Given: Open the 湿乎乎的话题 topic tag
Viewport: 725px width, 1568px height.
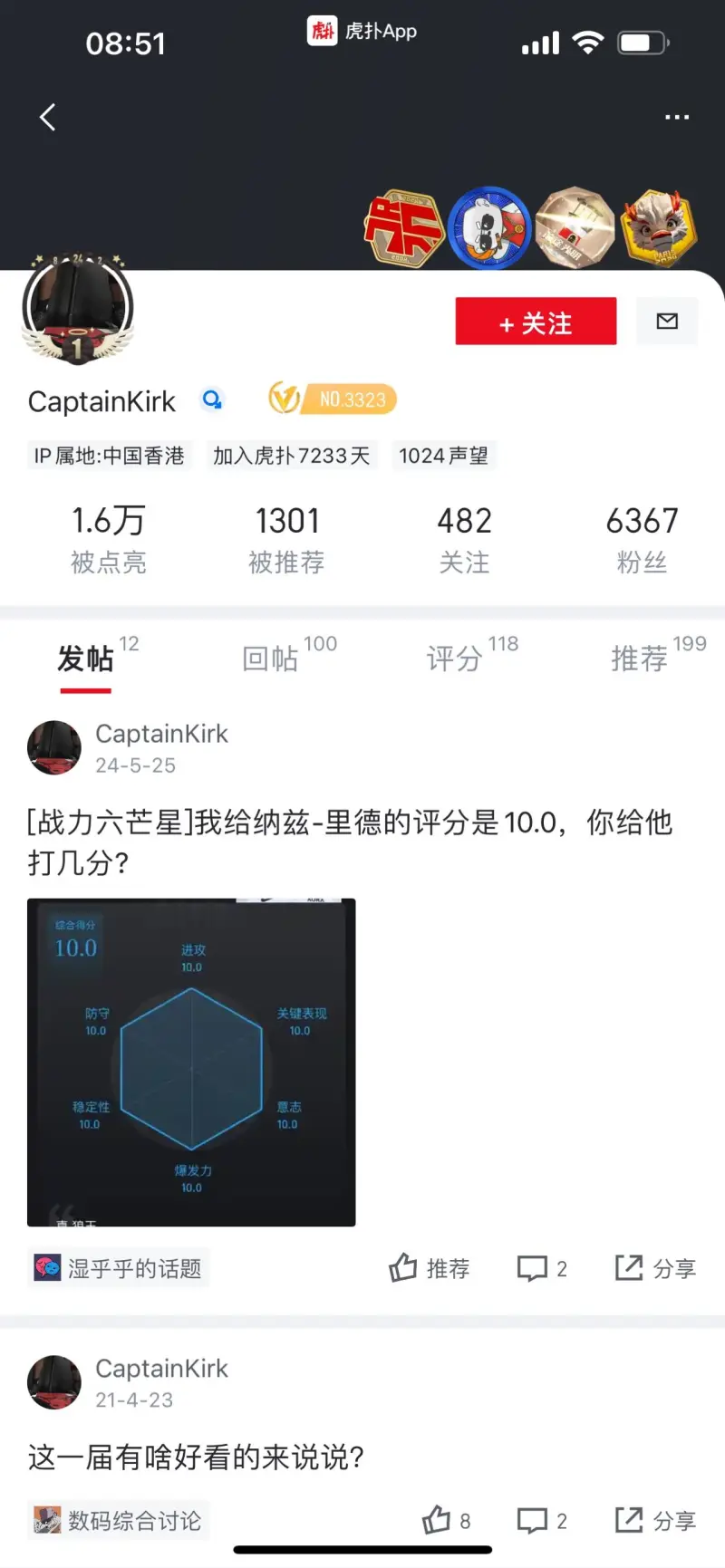Looking at the screenshot, I should coord(119,1268).
